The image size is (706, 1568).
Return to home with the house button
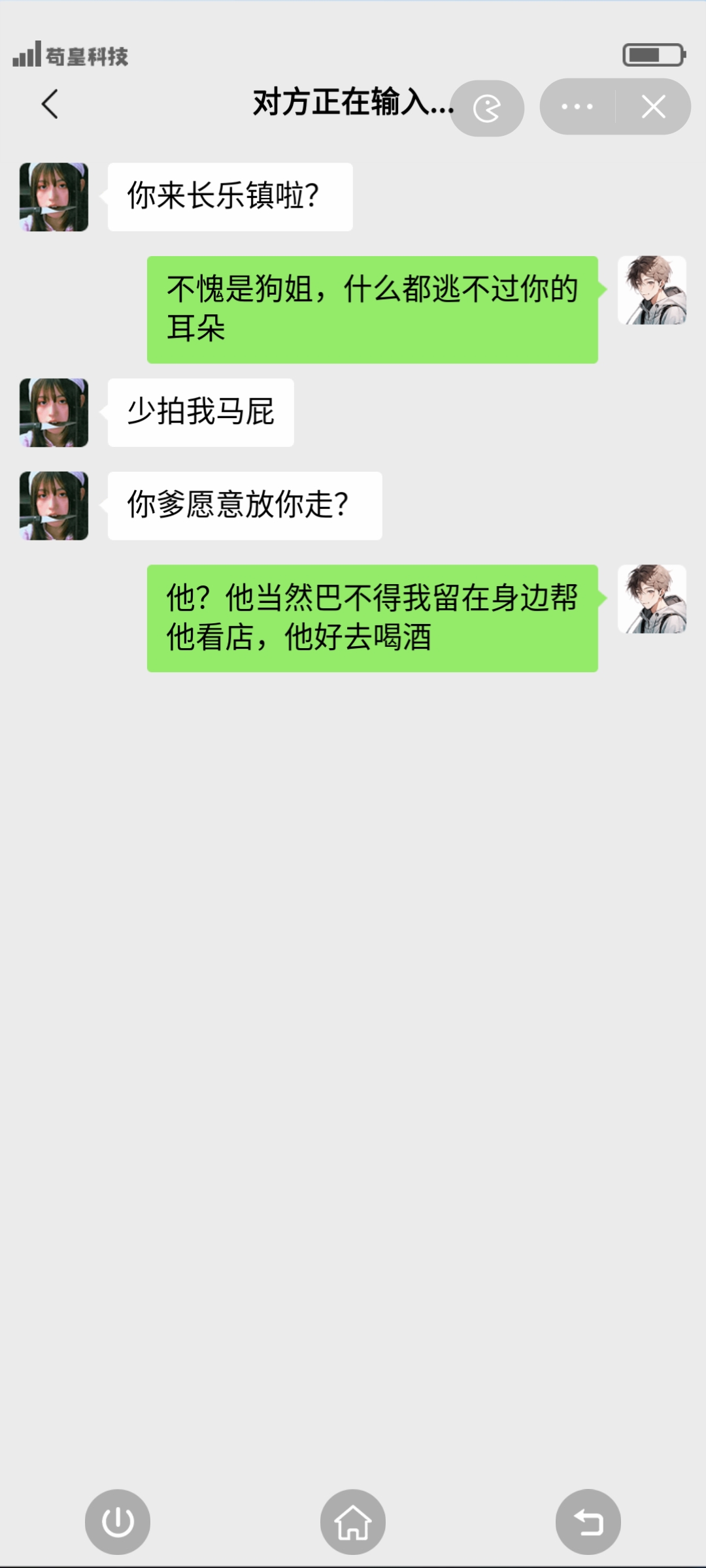tap(353, 1522)
